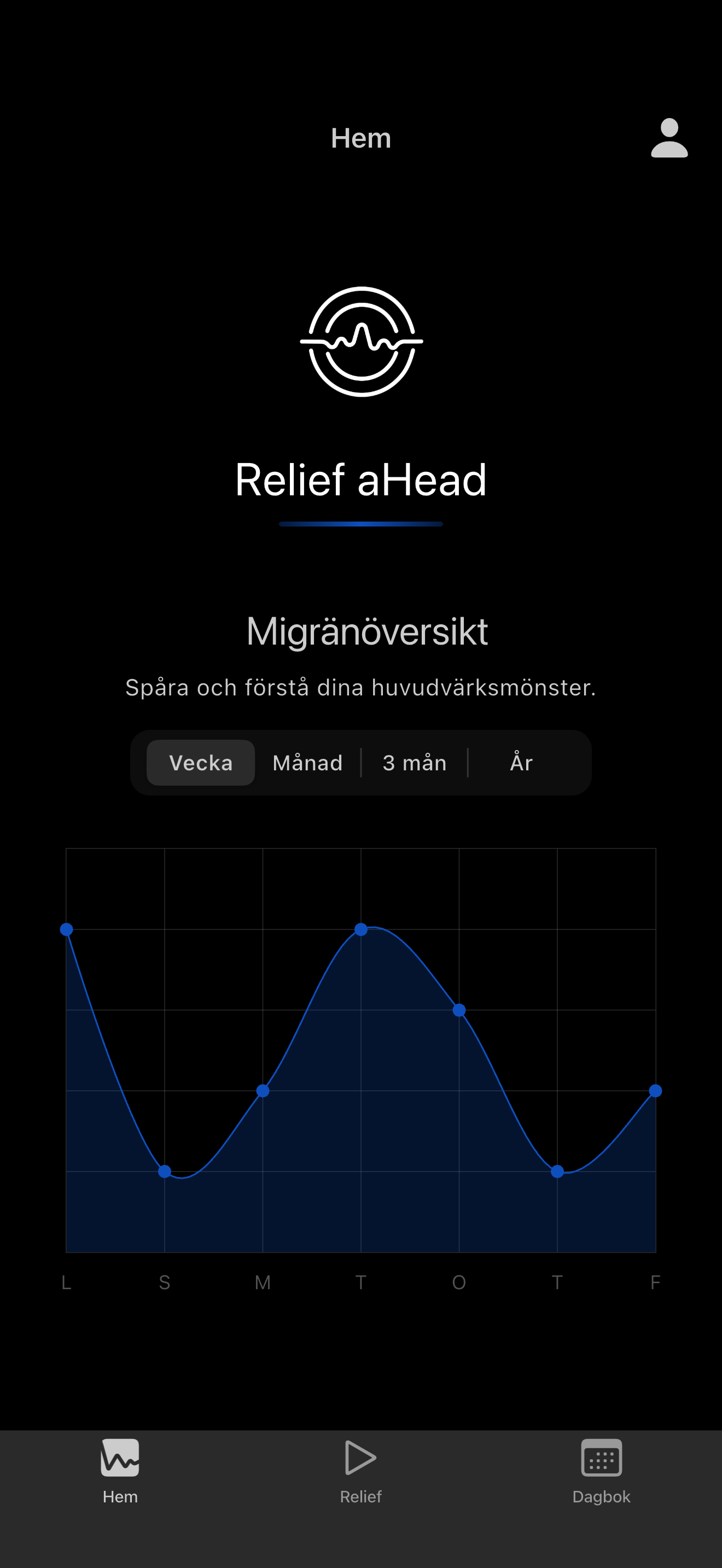Select the lowest data point above S
The height and width of the screenshot is (1568, 722).
point(165,1170)
